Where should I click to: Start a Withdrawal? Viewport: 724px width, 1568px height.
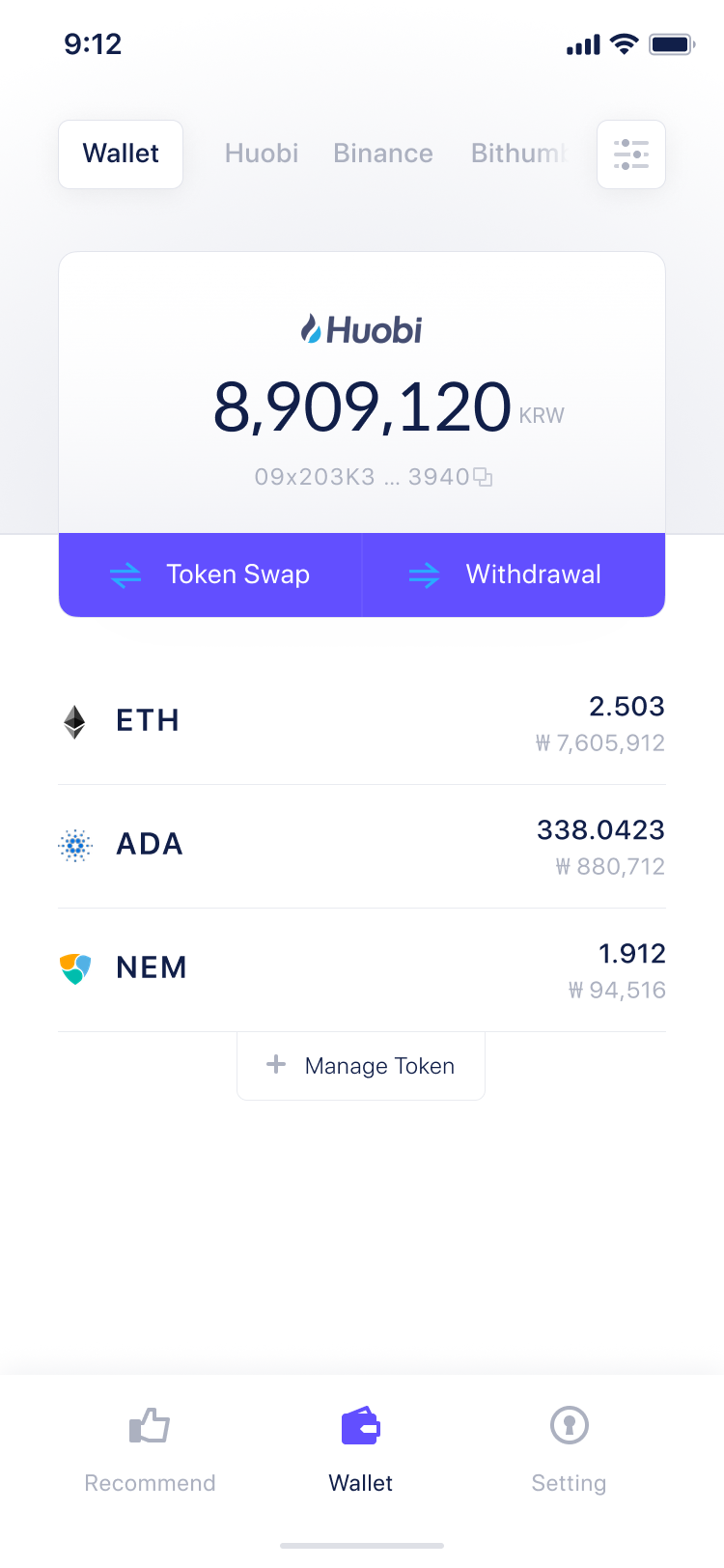coord(514,574)
